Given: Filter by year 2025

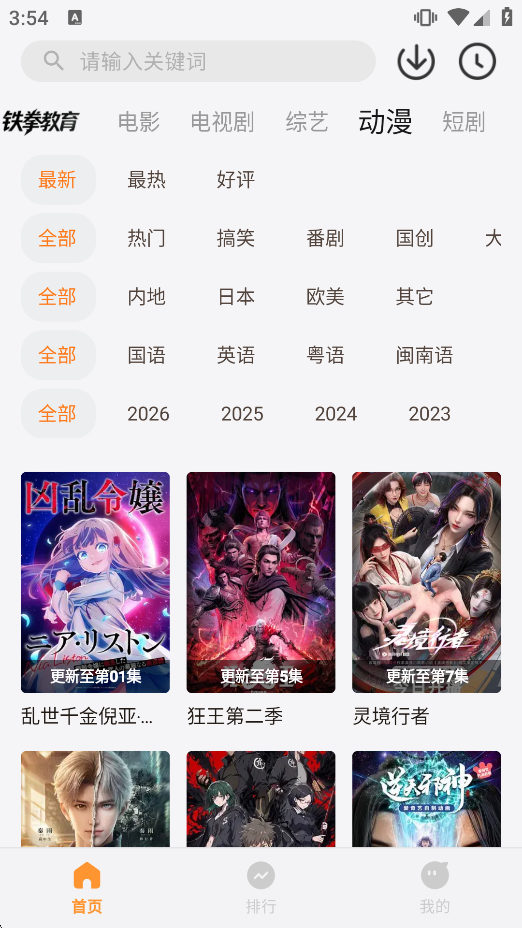Looking at the screenshot, I should (242, 414).
